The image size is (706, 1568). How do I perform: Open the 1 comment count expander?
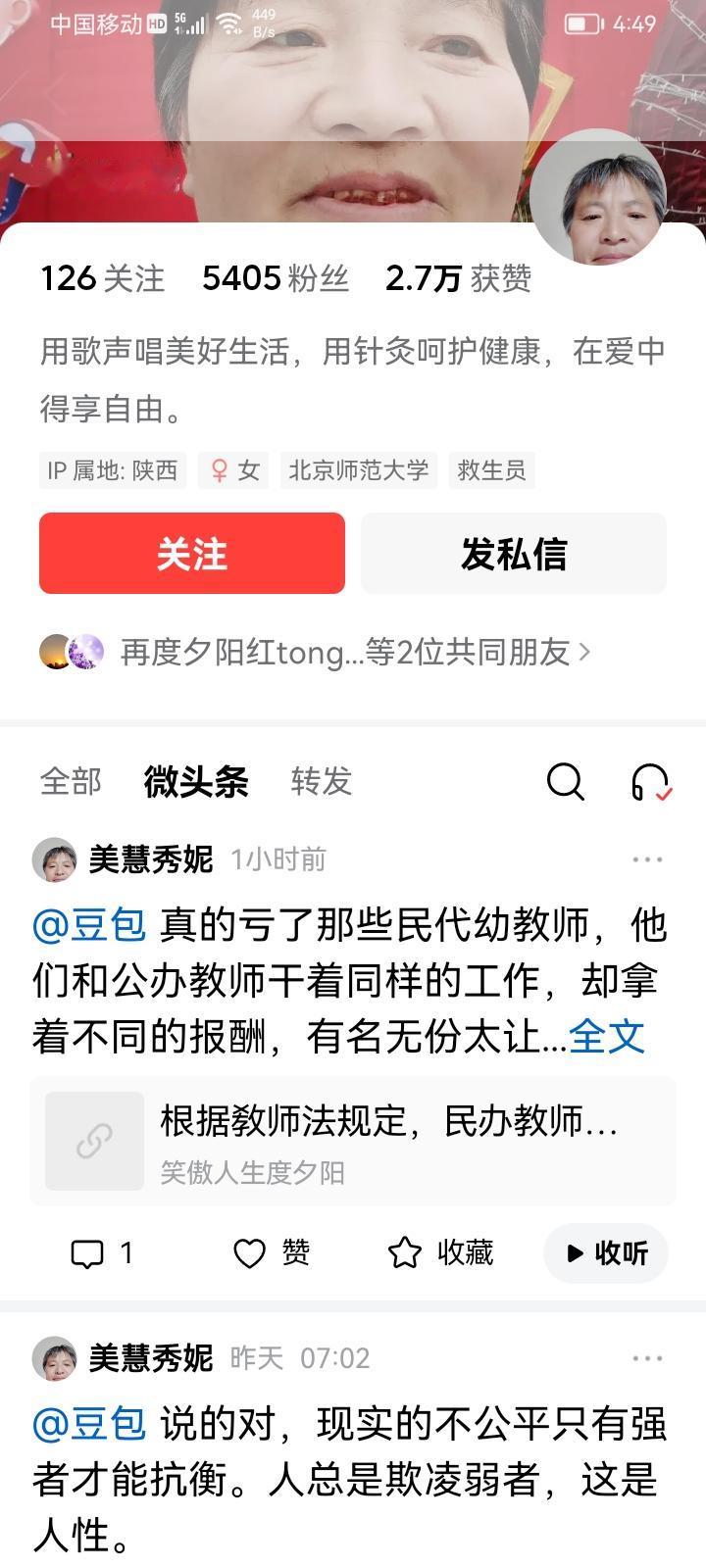click(124, 1252)
